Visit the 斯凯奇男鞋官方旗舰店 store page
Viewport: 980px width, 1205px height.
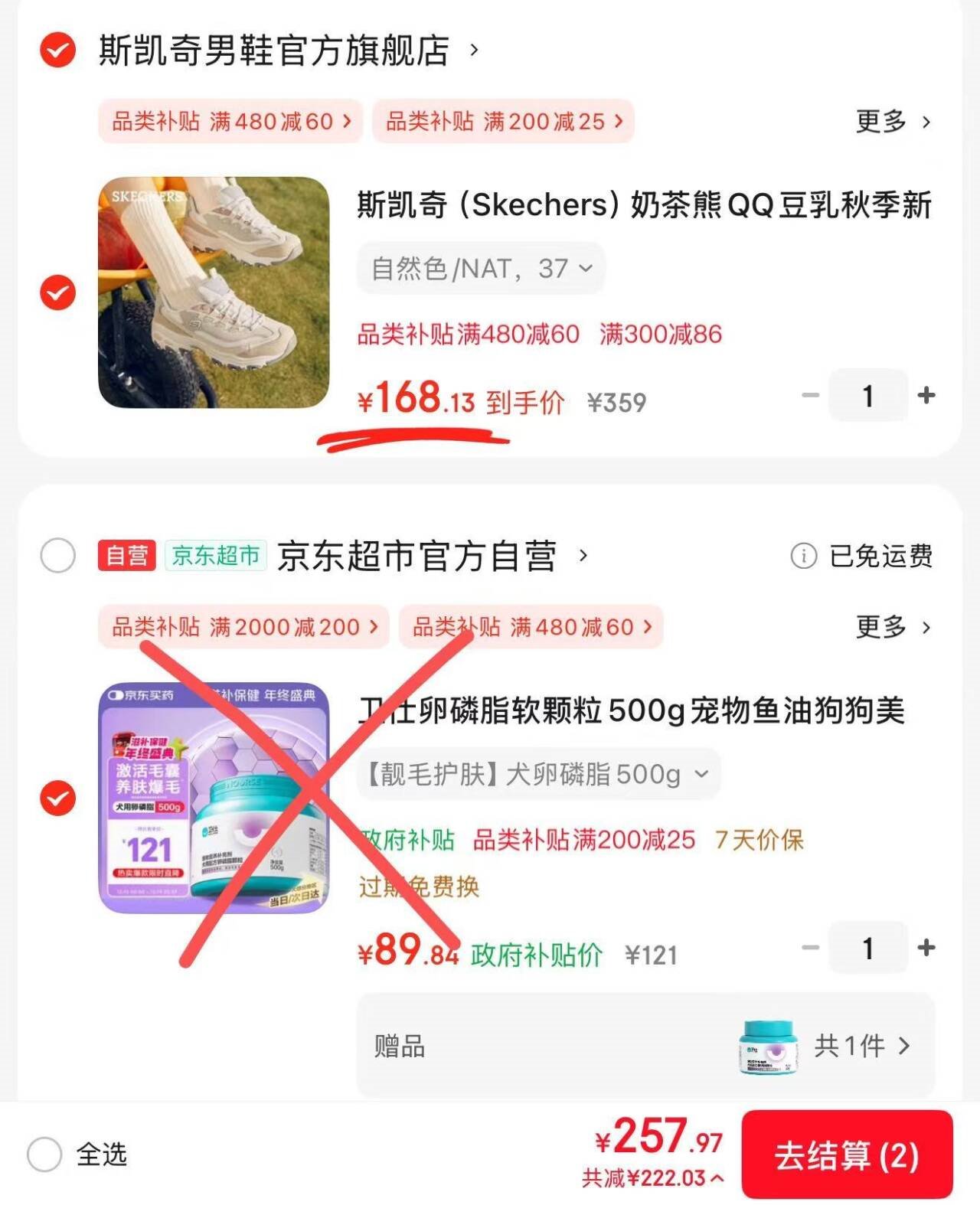(272, 51)
